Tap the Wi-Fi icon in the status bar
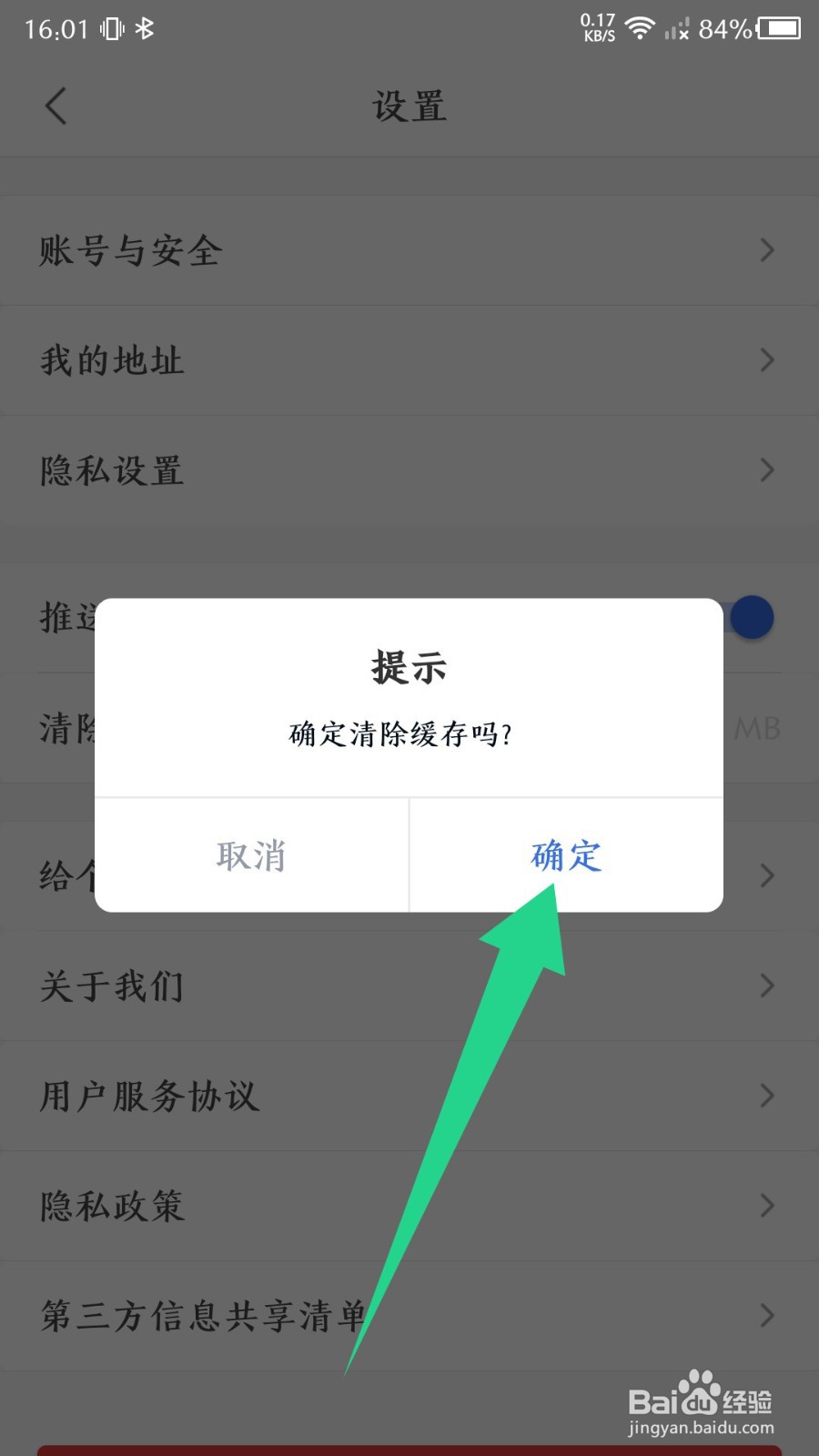819x1456 pixels. coord(640,28)
